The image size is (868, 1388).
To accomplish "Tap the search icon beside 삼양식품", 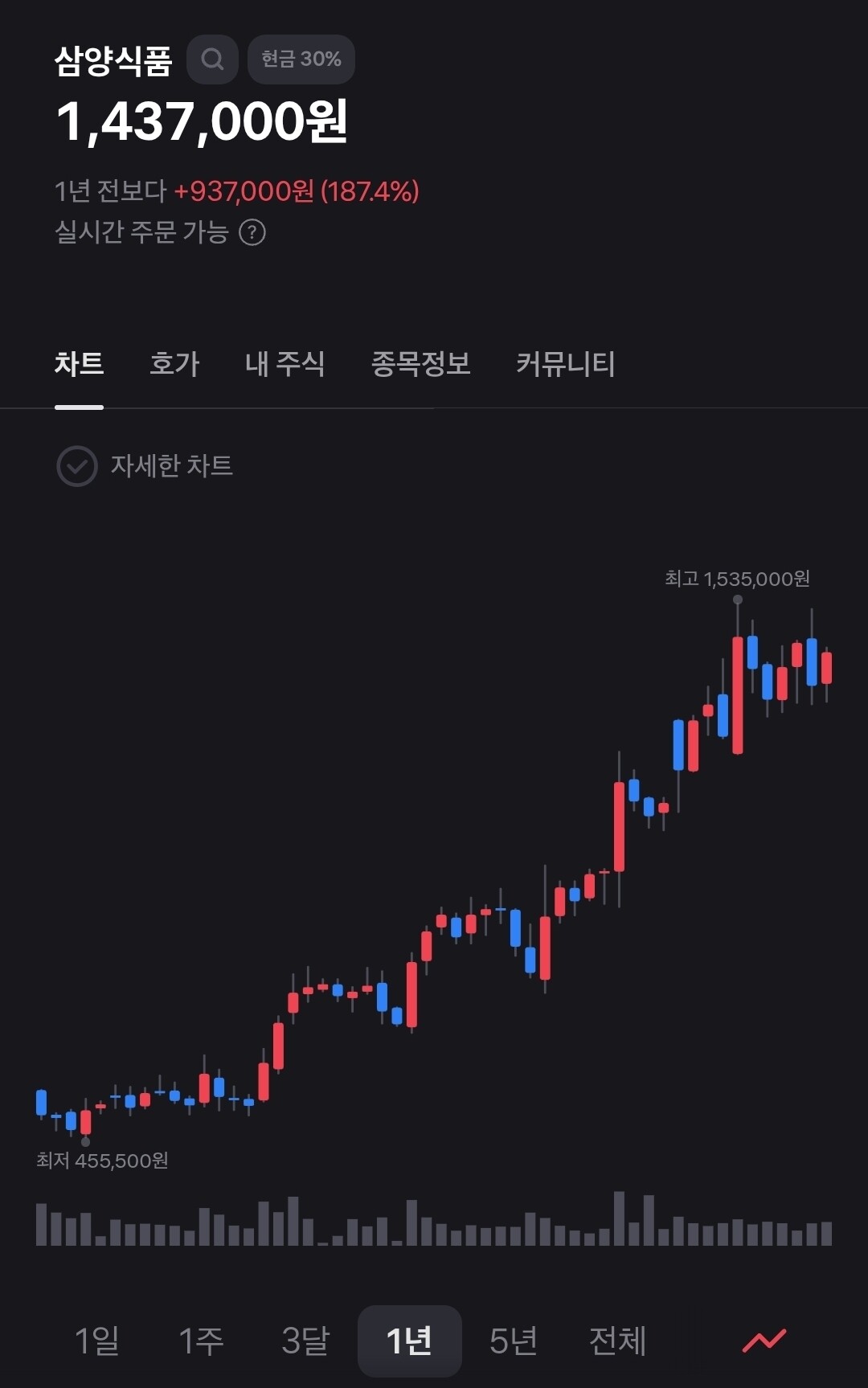I will (x=212, y=59).
